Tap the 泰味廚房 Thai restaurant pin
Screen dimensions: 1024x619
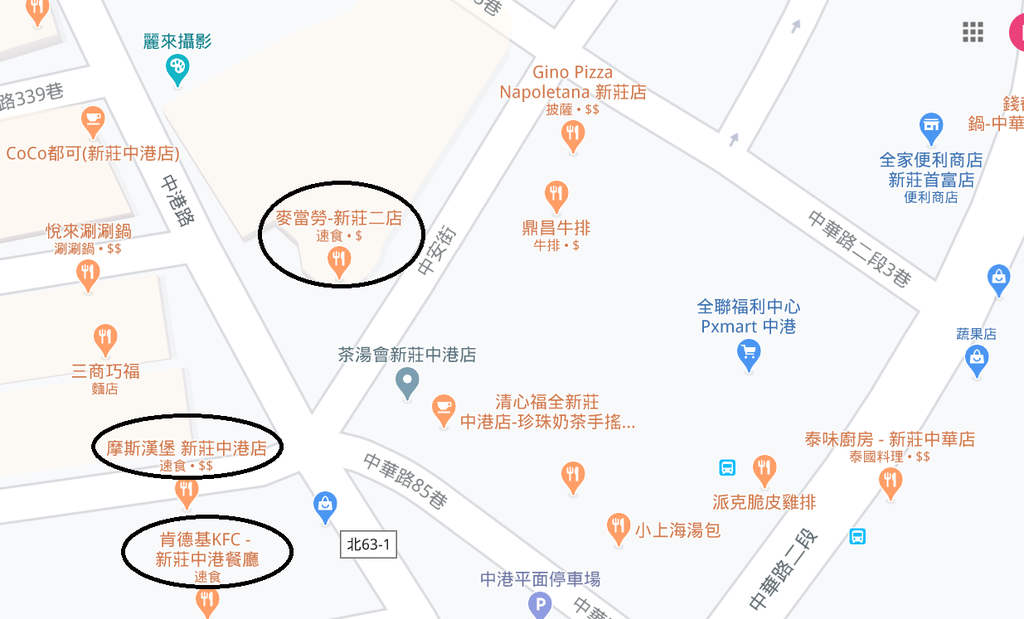(x=890, y=482)
